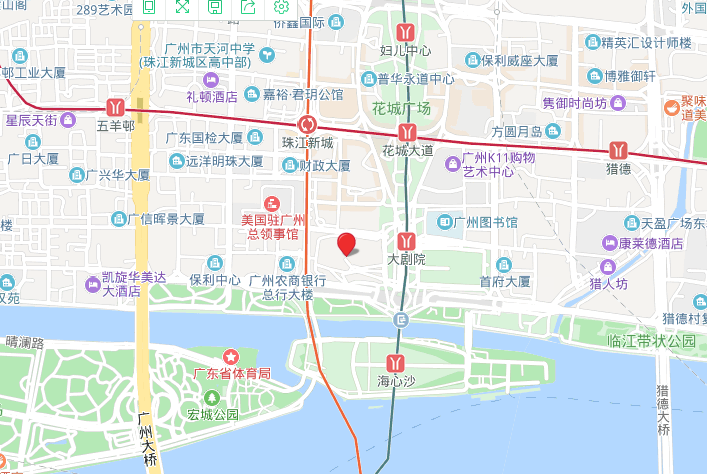The height and width of the screenshot is (474, 707).
Task: Open 广东省体育局 point of interest
Action: coord(232,356)
